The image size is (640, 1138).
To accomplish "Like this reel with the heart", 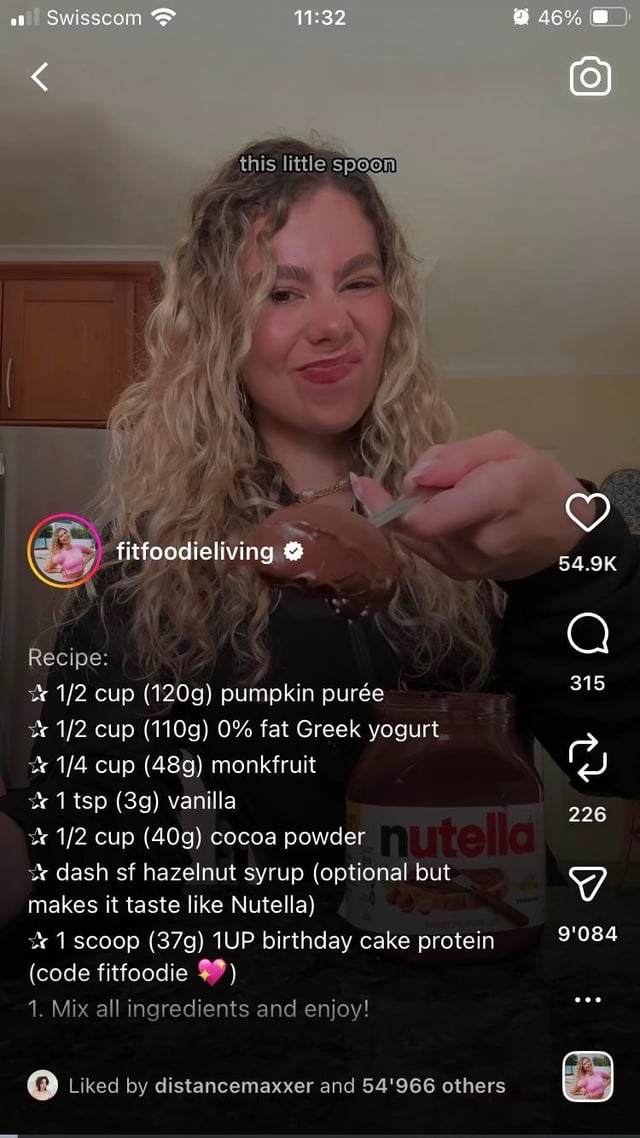I will (587, 513).
